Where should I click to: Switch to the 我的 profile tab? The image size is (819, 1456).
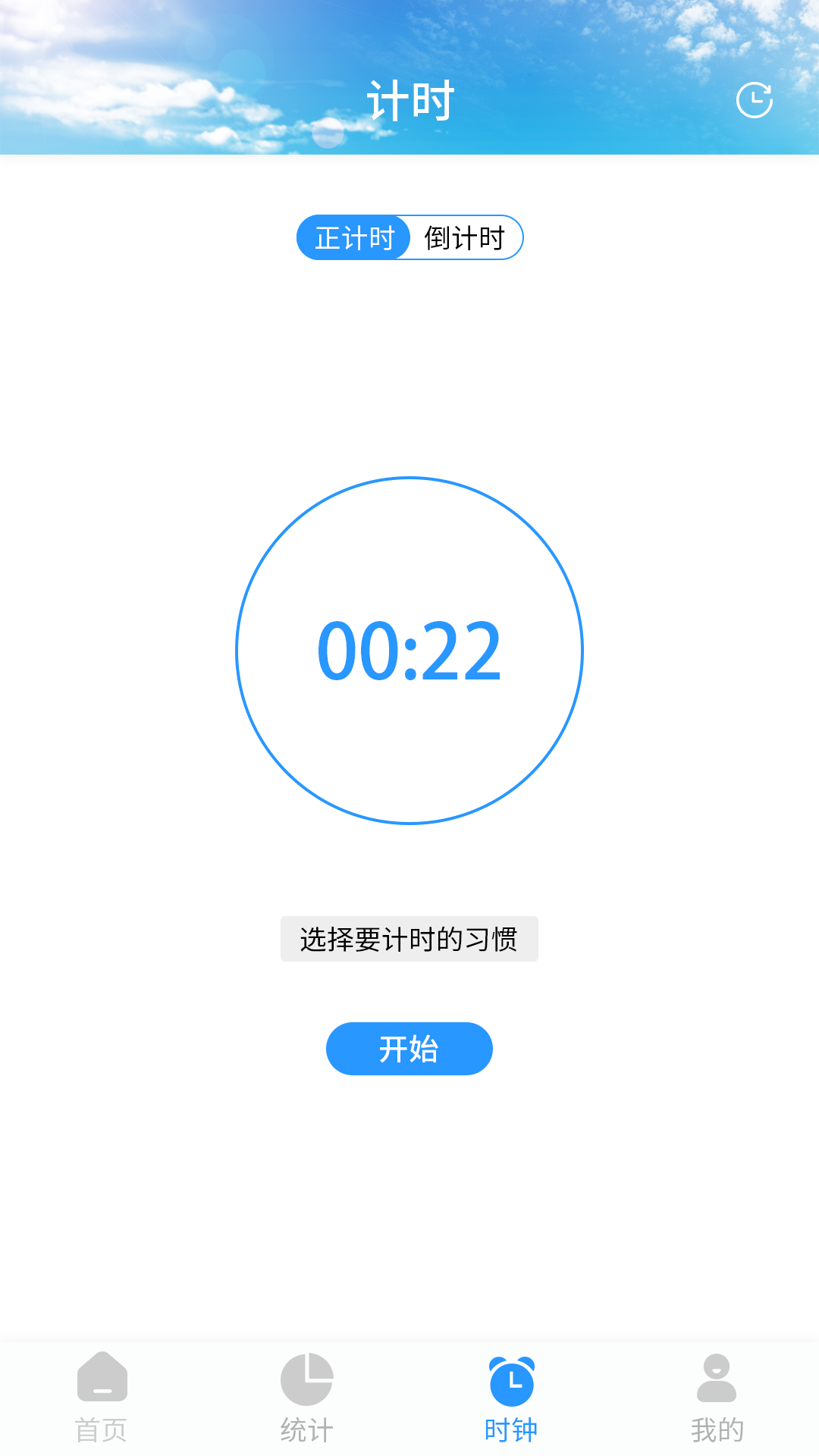(716, 1397)
